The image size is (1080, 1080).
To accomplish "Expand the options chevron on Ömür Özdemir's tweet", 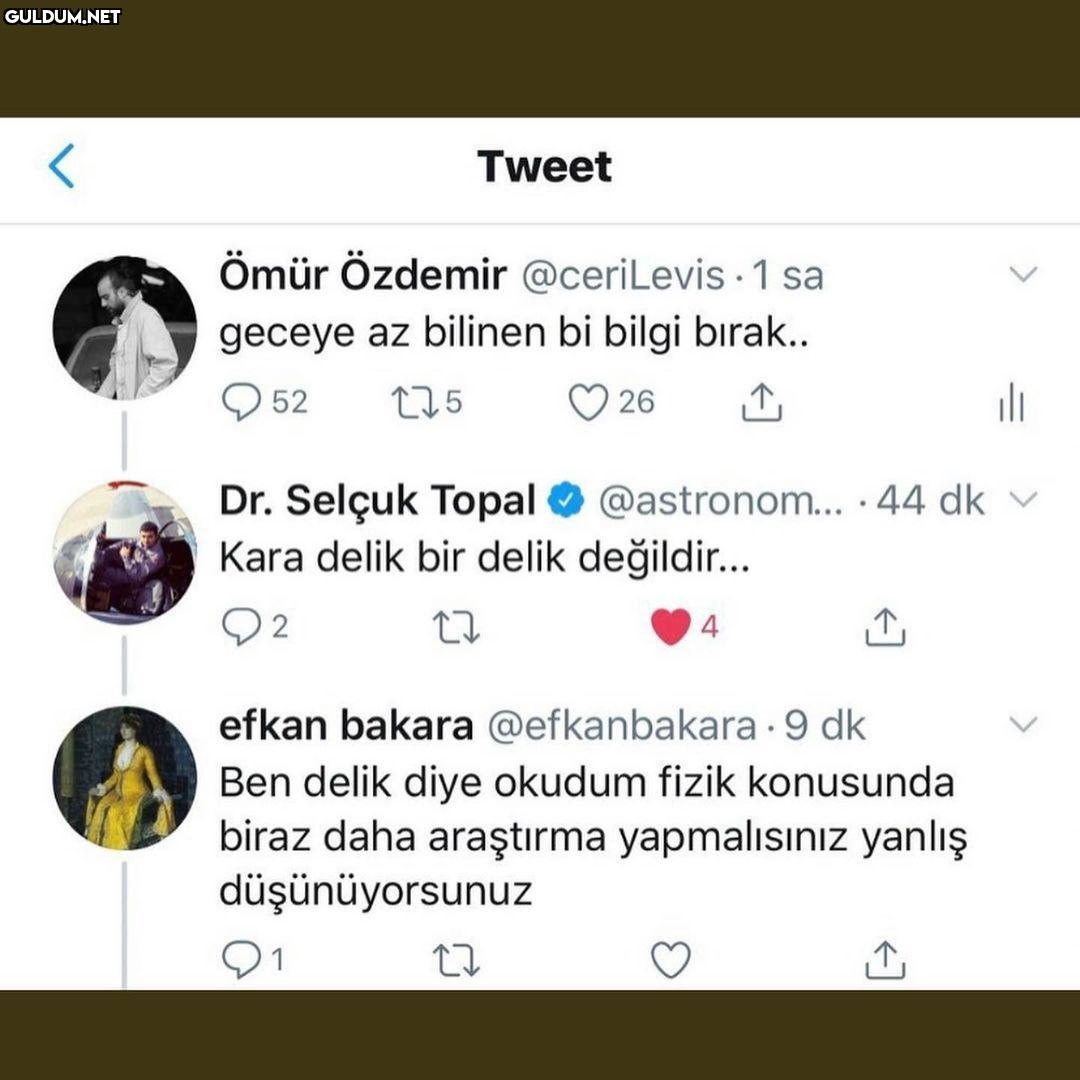I will click(x=1023, y=275).
